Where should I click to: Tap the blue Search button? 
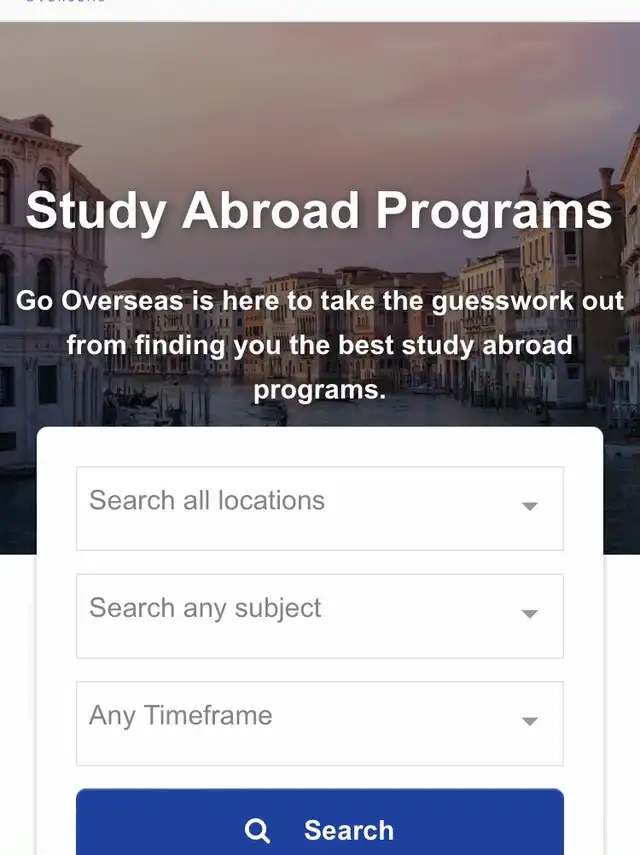(x=319, y=828)
